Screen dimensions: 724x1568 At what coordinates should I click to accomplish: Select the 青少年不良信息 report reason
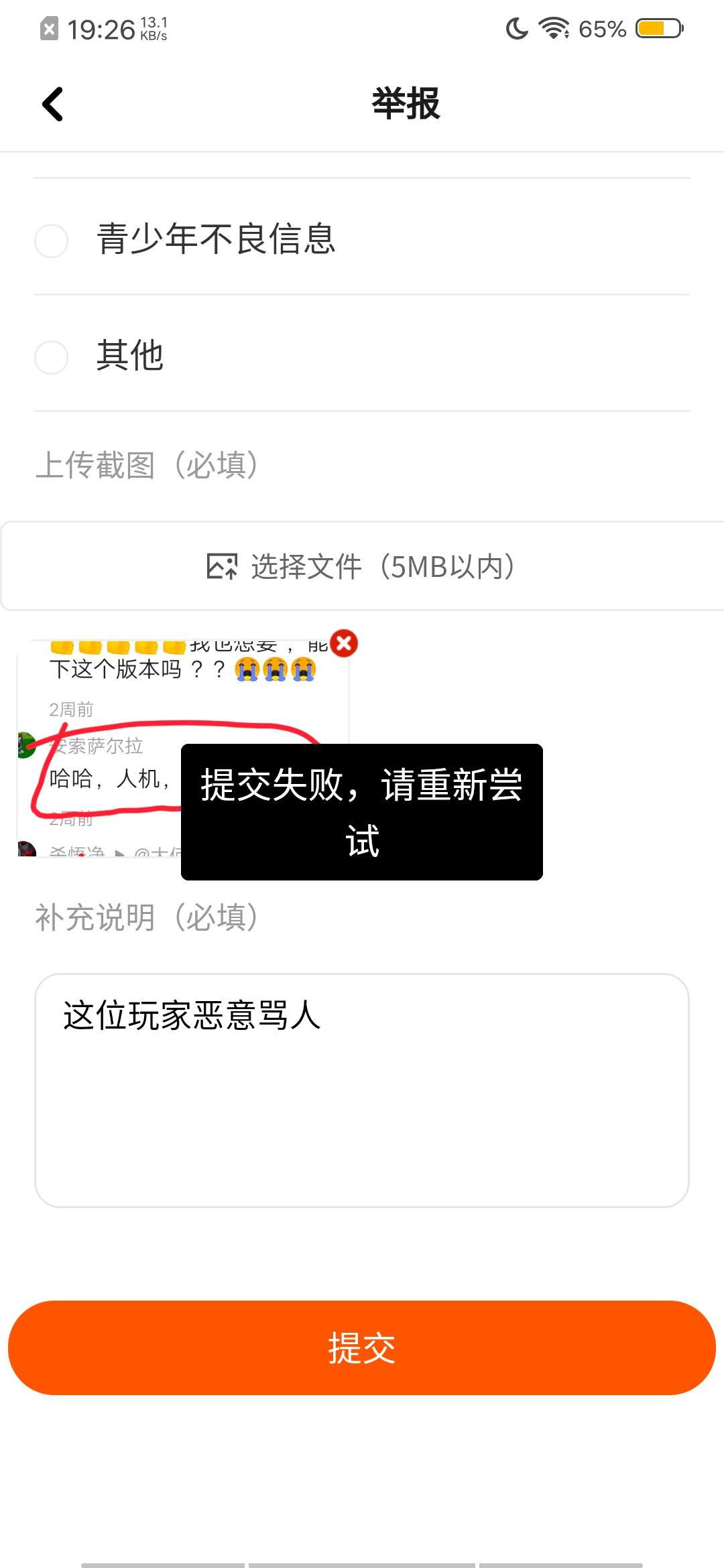tap(52, 241)
